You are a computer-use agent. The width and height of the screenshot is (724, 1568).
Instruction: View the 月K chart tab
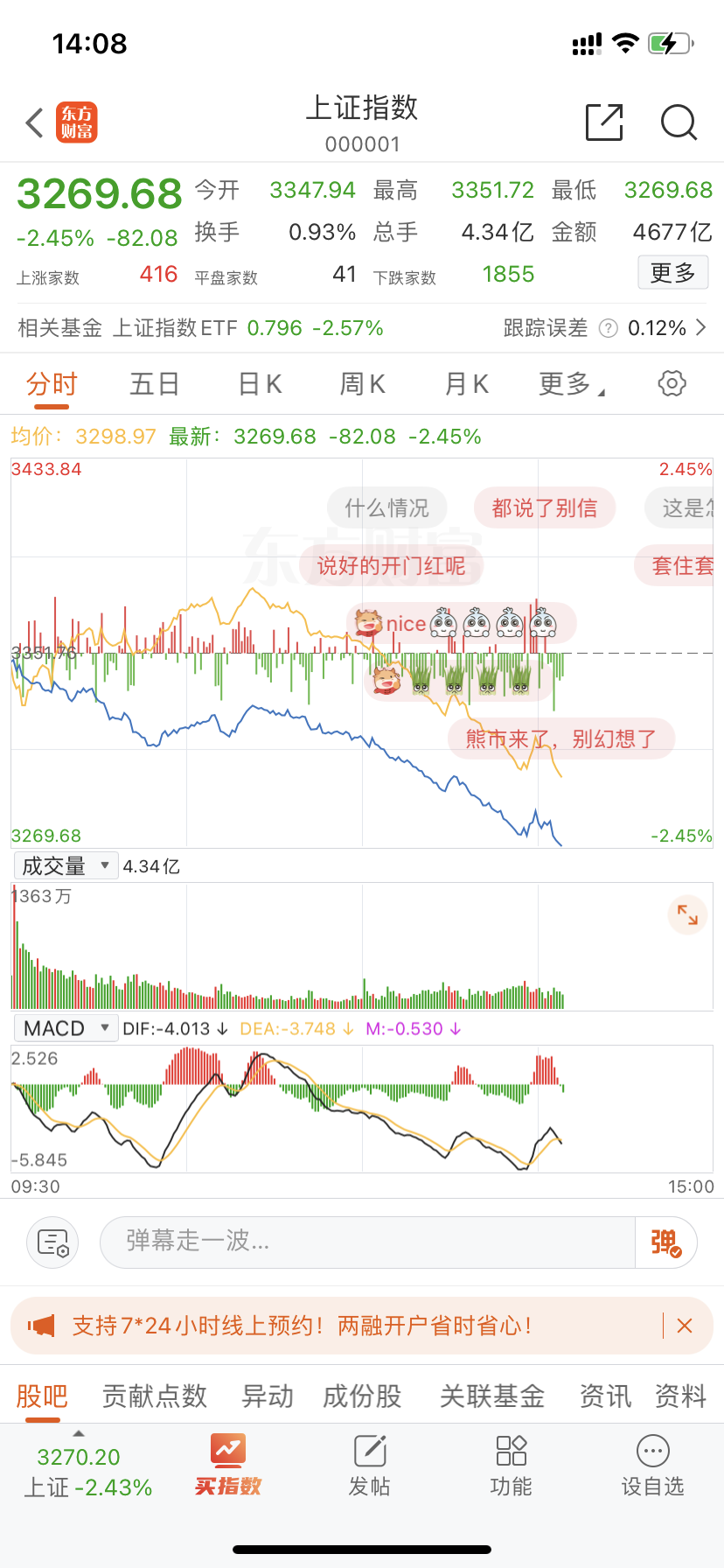466,384
